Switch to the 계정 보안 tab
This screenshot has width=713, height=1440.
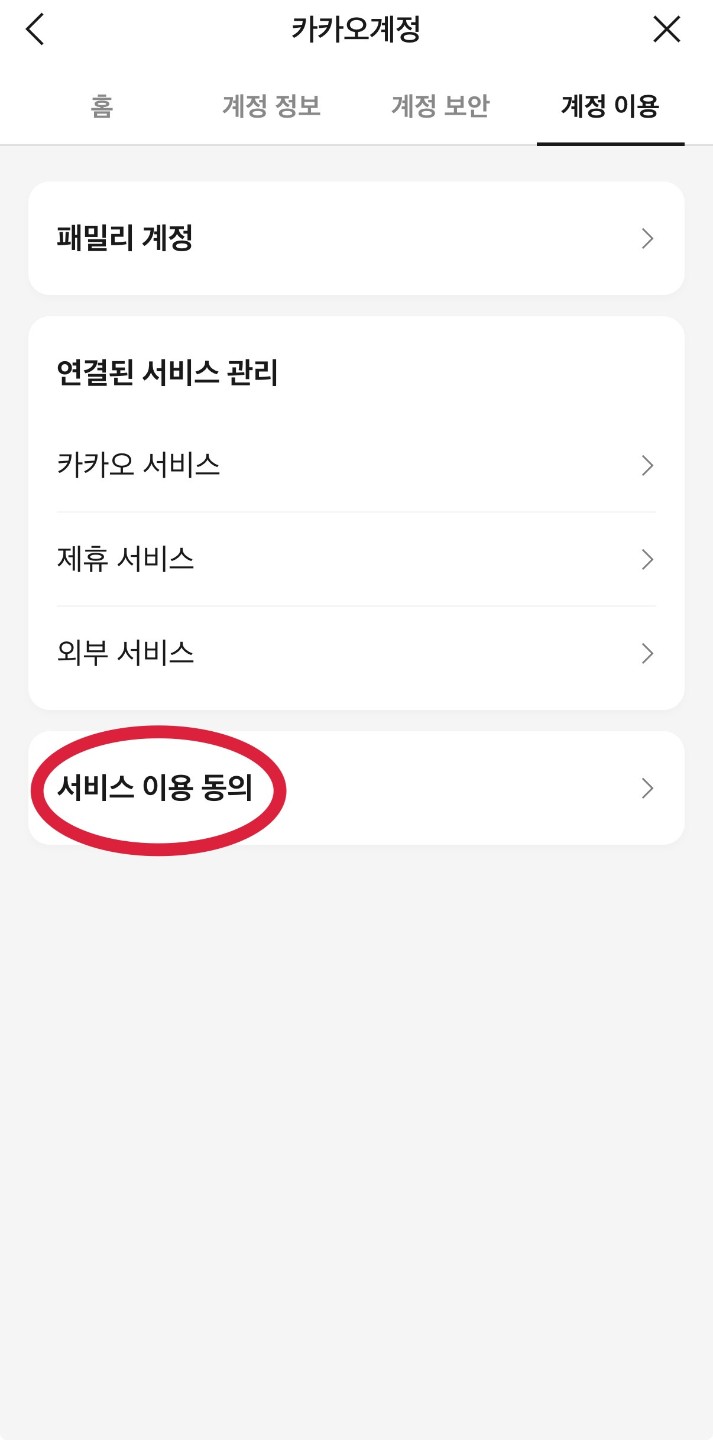click(x=440, y=107)
